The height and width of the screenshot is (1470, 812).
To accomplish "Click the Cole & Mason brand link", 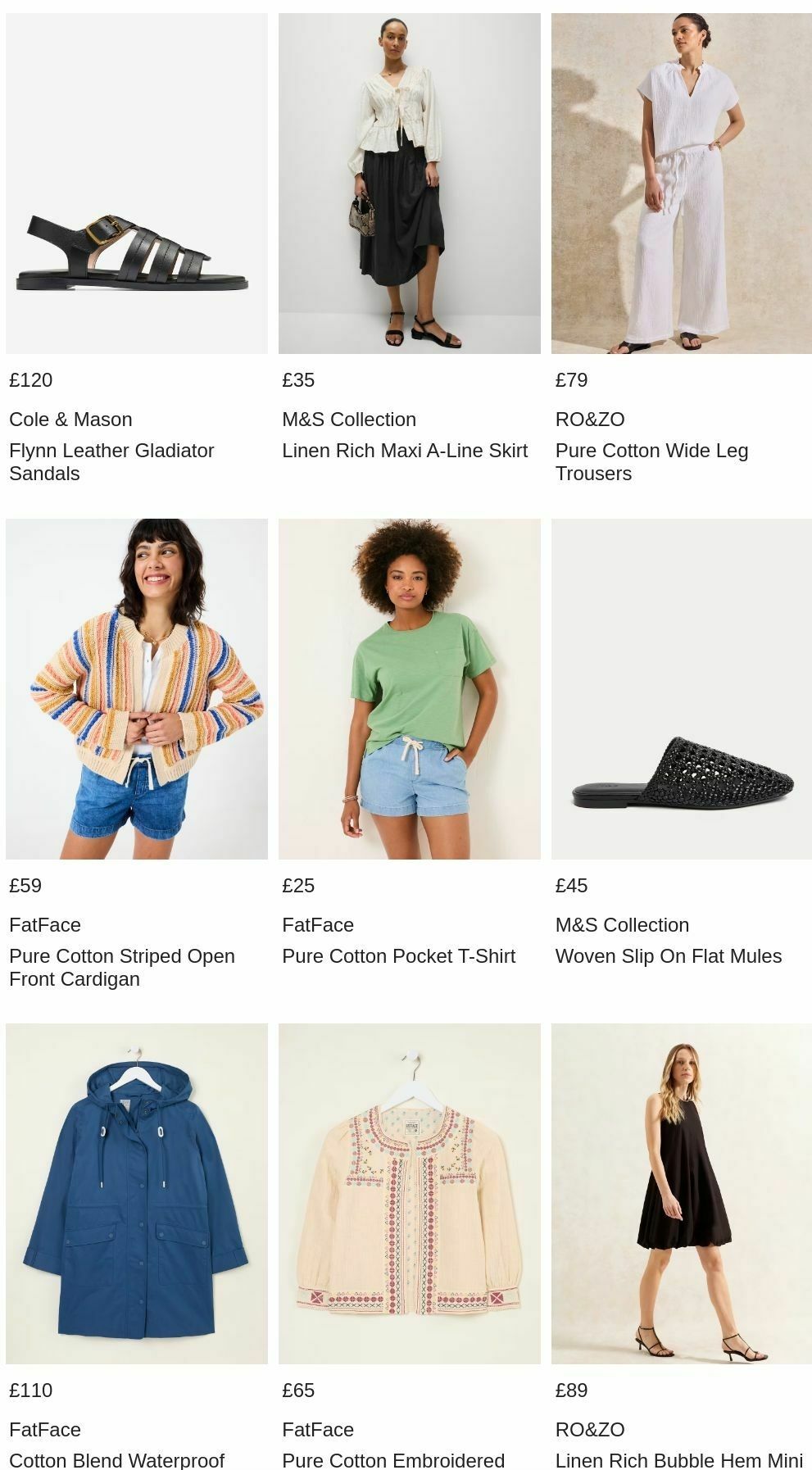I will point(70,419).
